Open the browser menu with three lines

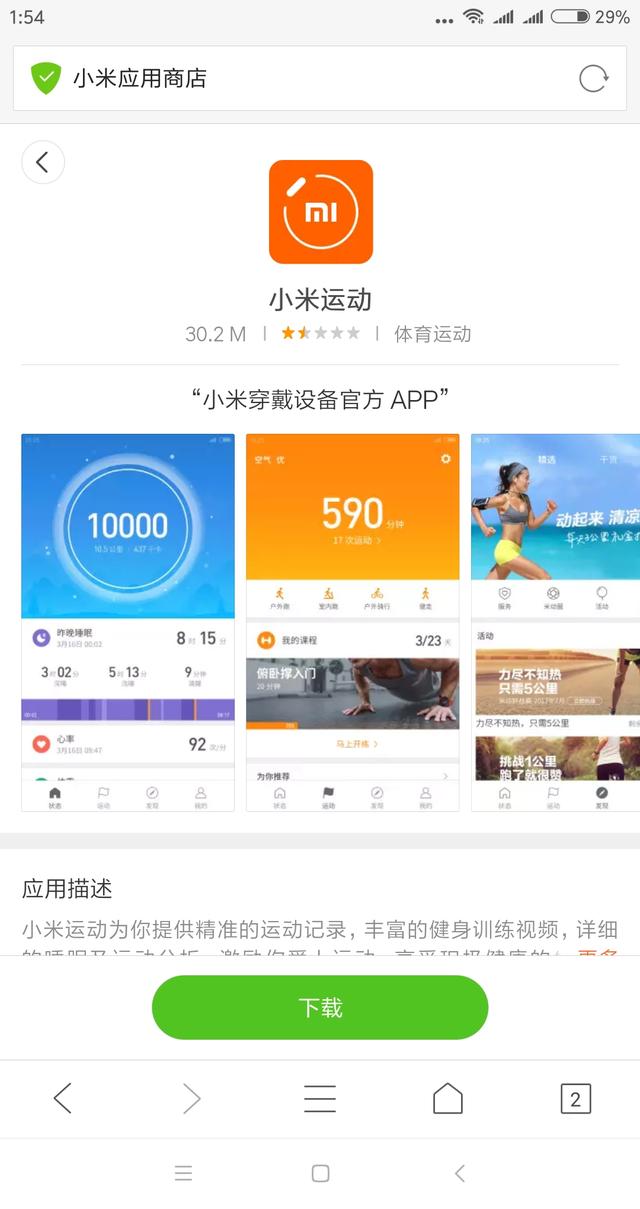pyautogui.click(x=320, y=1099)
